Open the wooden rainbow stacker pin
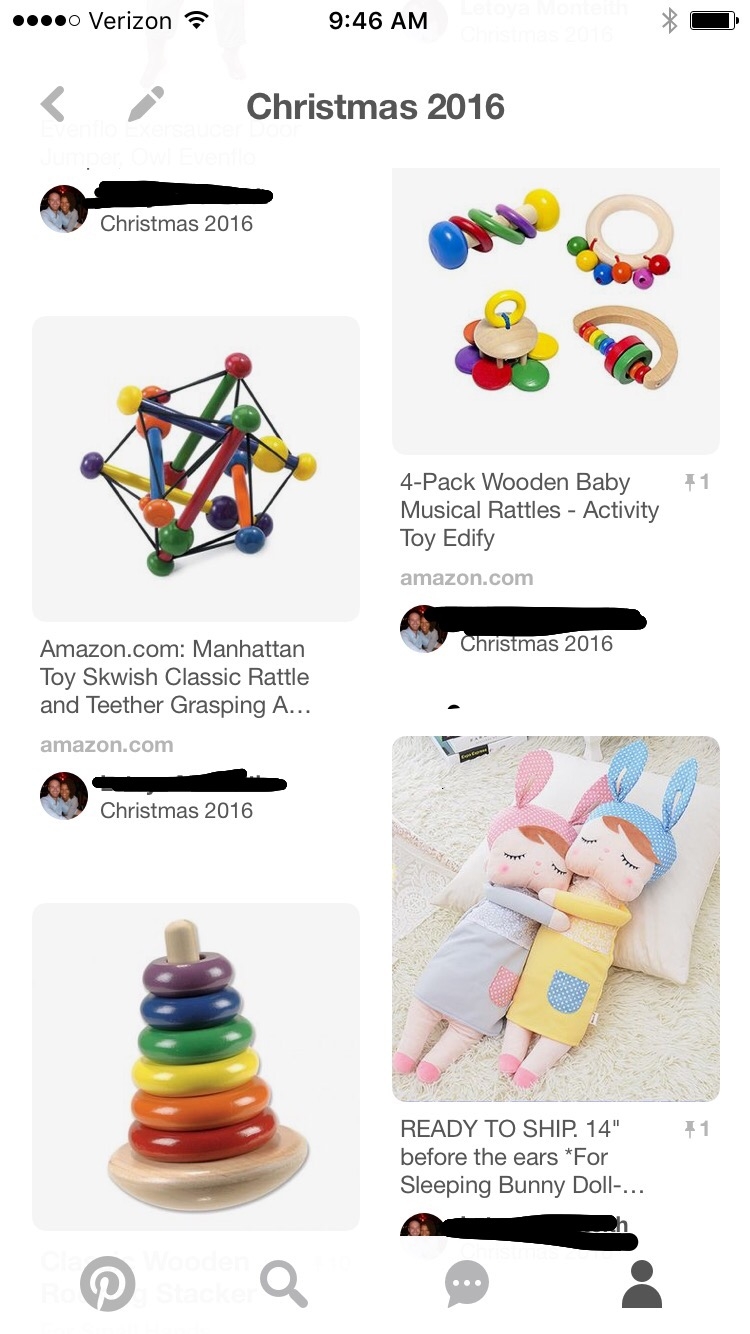This screenshot has width=750, height=1334. tap(196, 1066)
